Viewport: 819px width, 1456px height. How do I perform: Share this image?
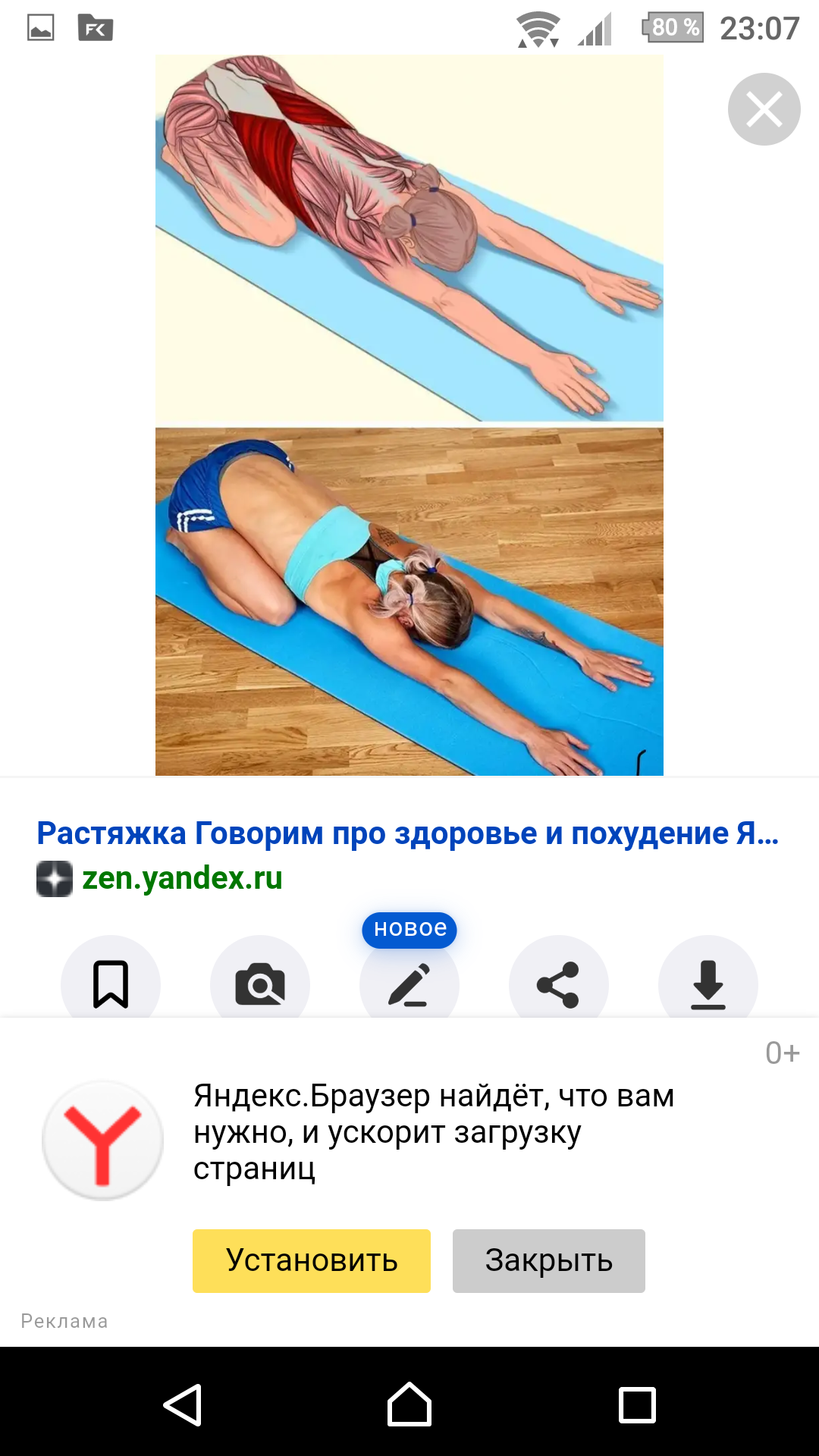(559, 984)
